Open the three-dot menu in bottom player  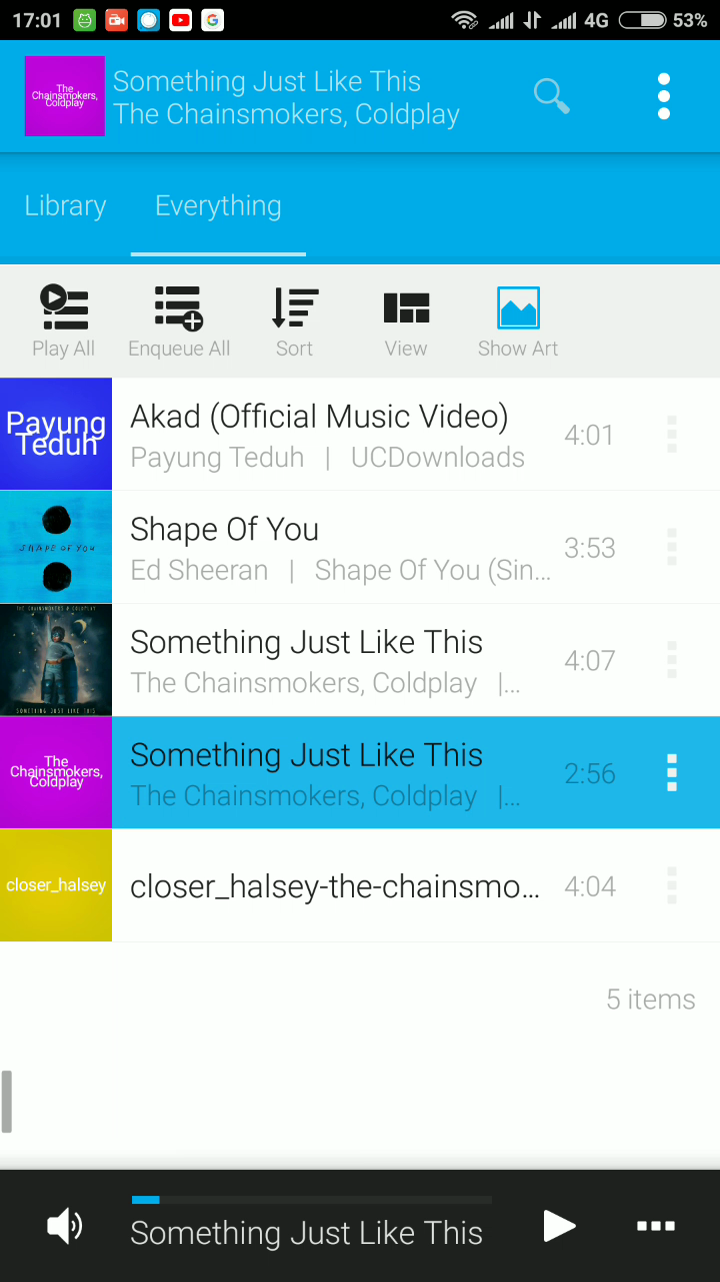[x=656, y=1226]
